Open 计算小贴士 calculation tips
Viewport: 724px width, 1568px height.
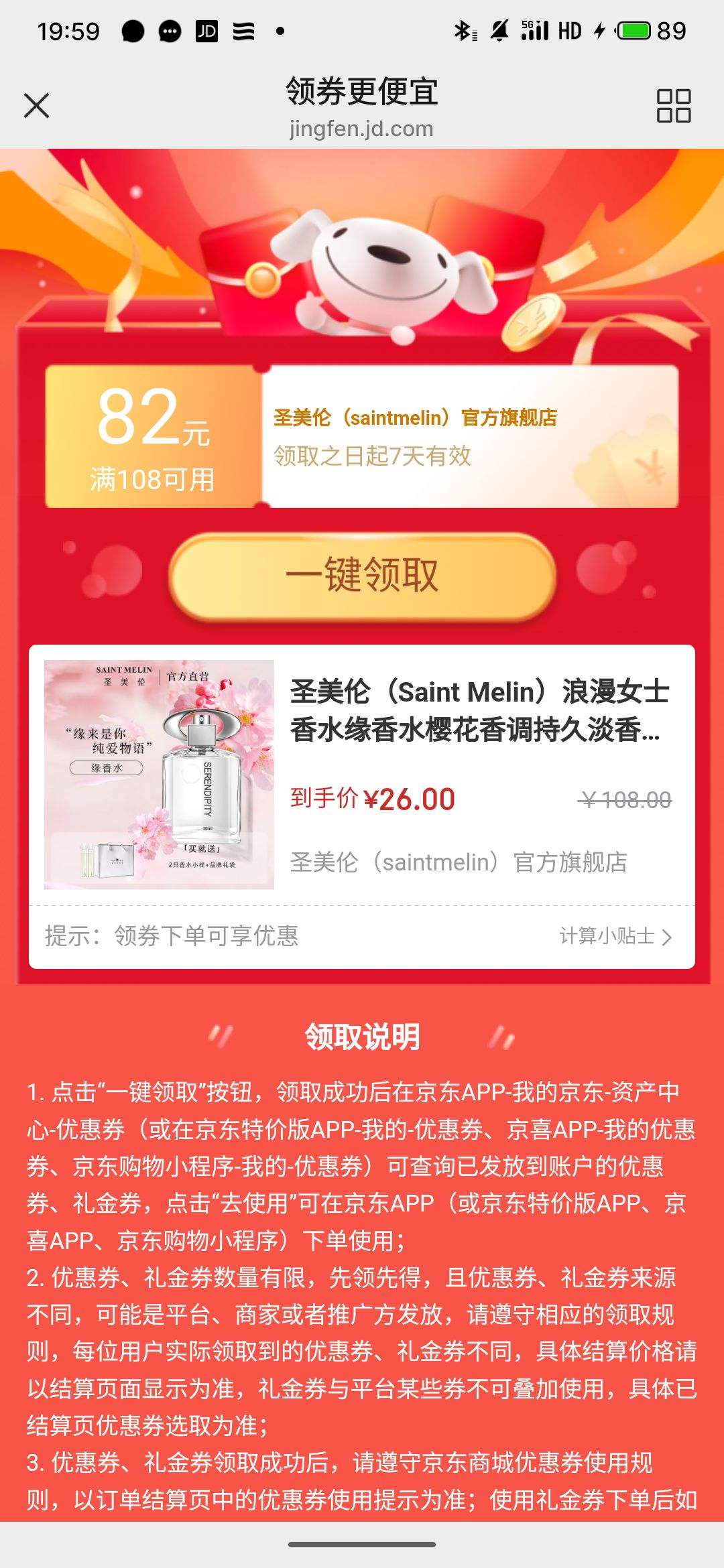[615, 936]
